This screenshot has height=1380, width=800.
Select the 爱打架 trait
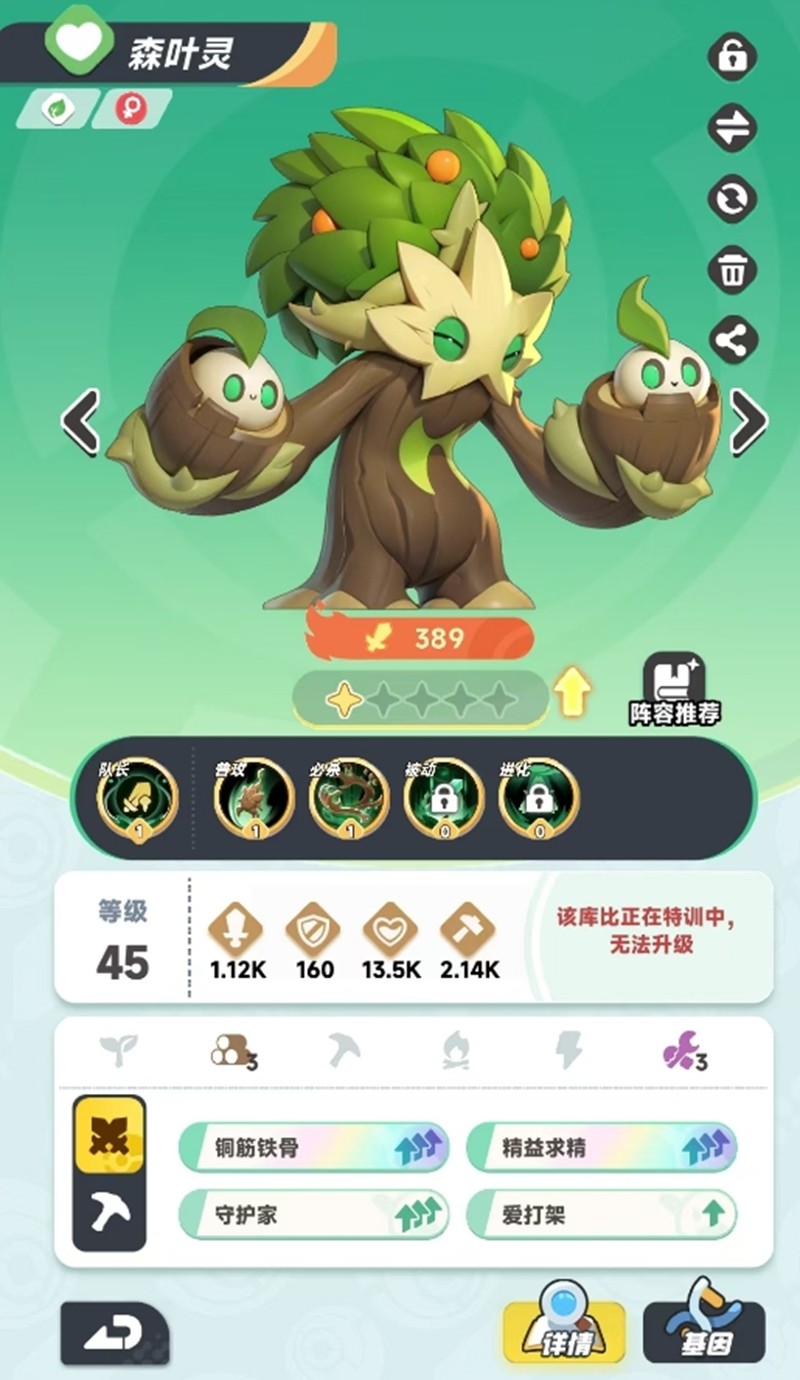point(601,1215)
